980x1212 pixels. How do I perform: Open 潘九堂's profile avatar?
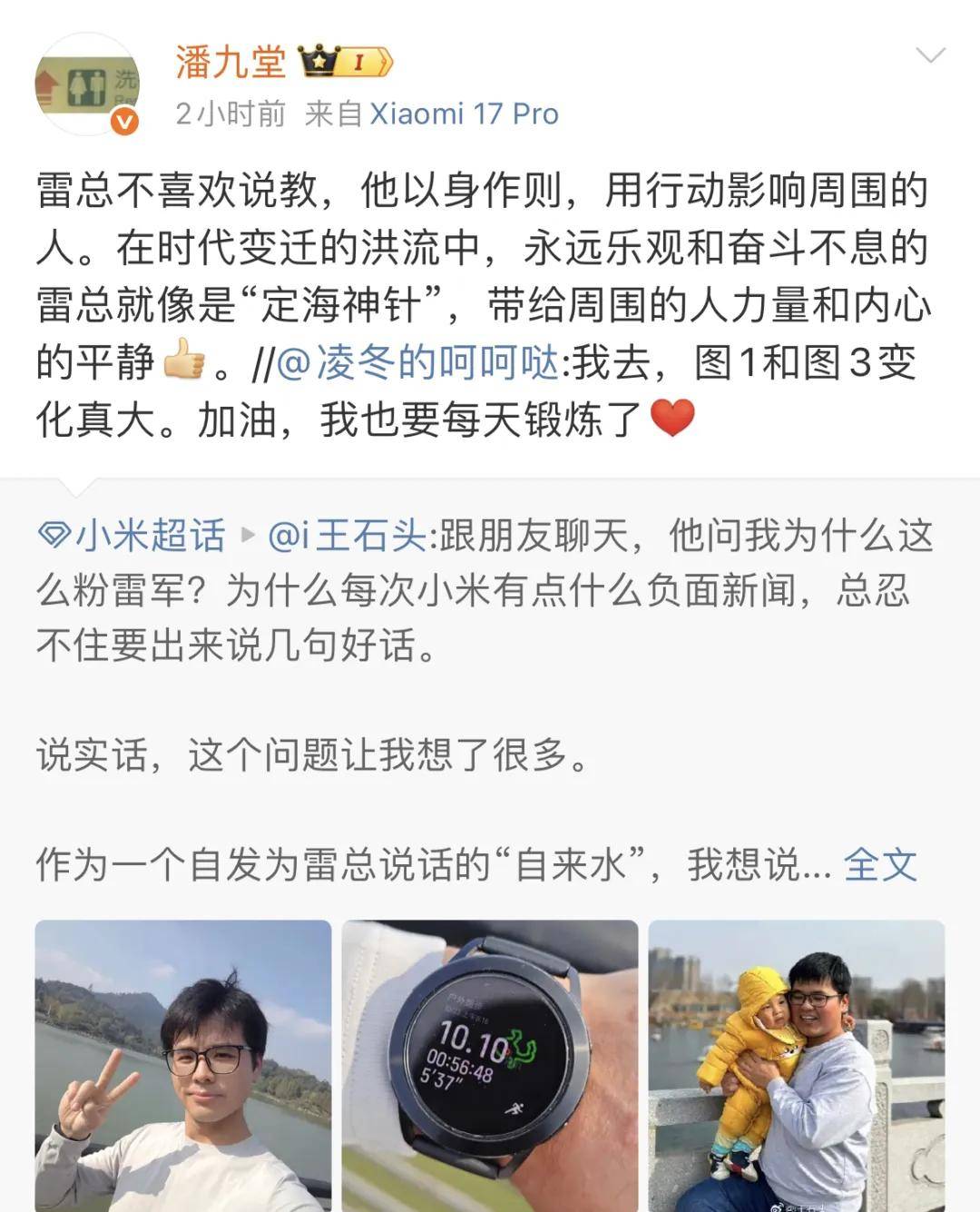tap(87, 84)
